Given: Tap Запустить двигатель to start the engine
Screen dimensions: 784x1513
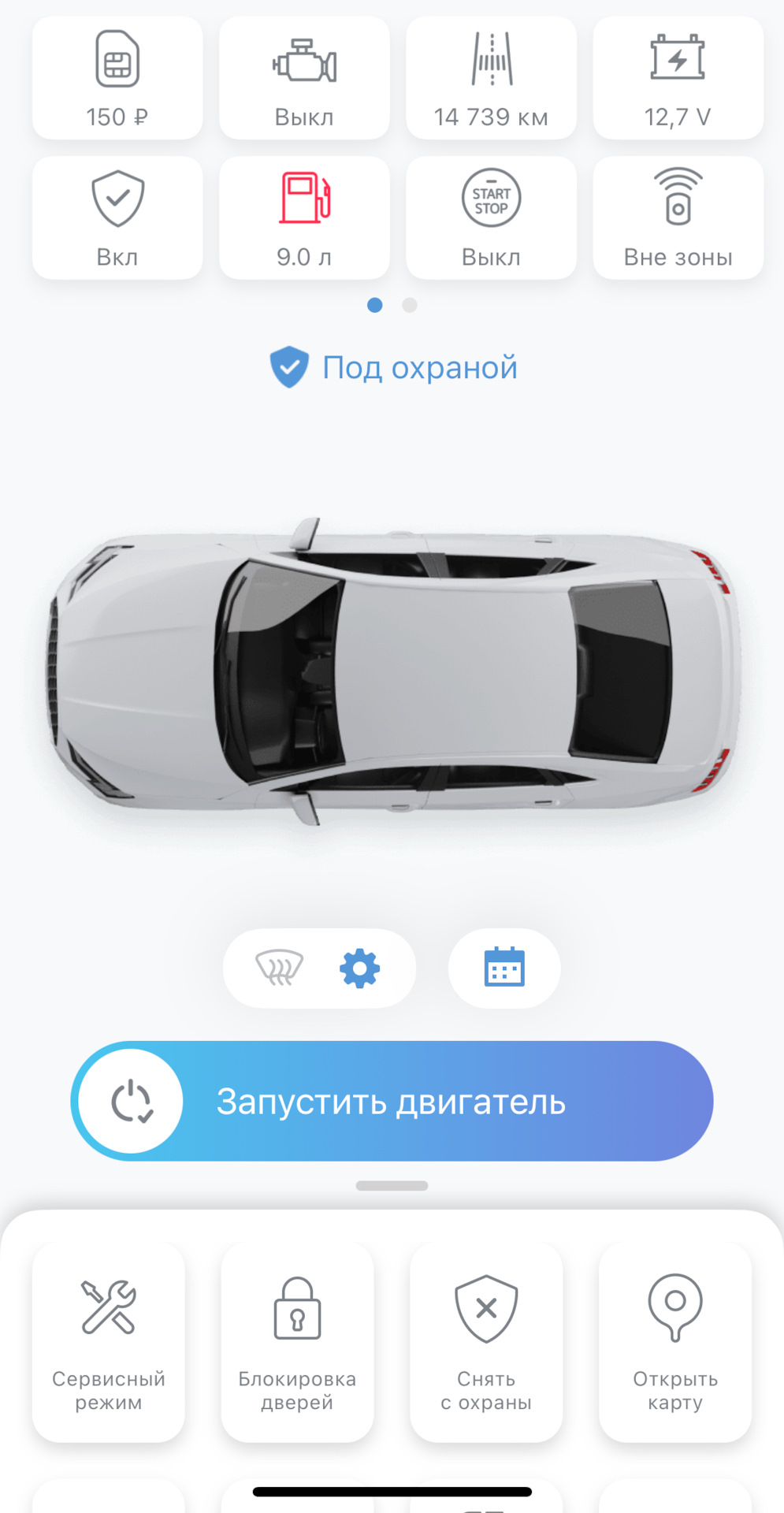Looking at the screenshot, I should (392, 1101).
